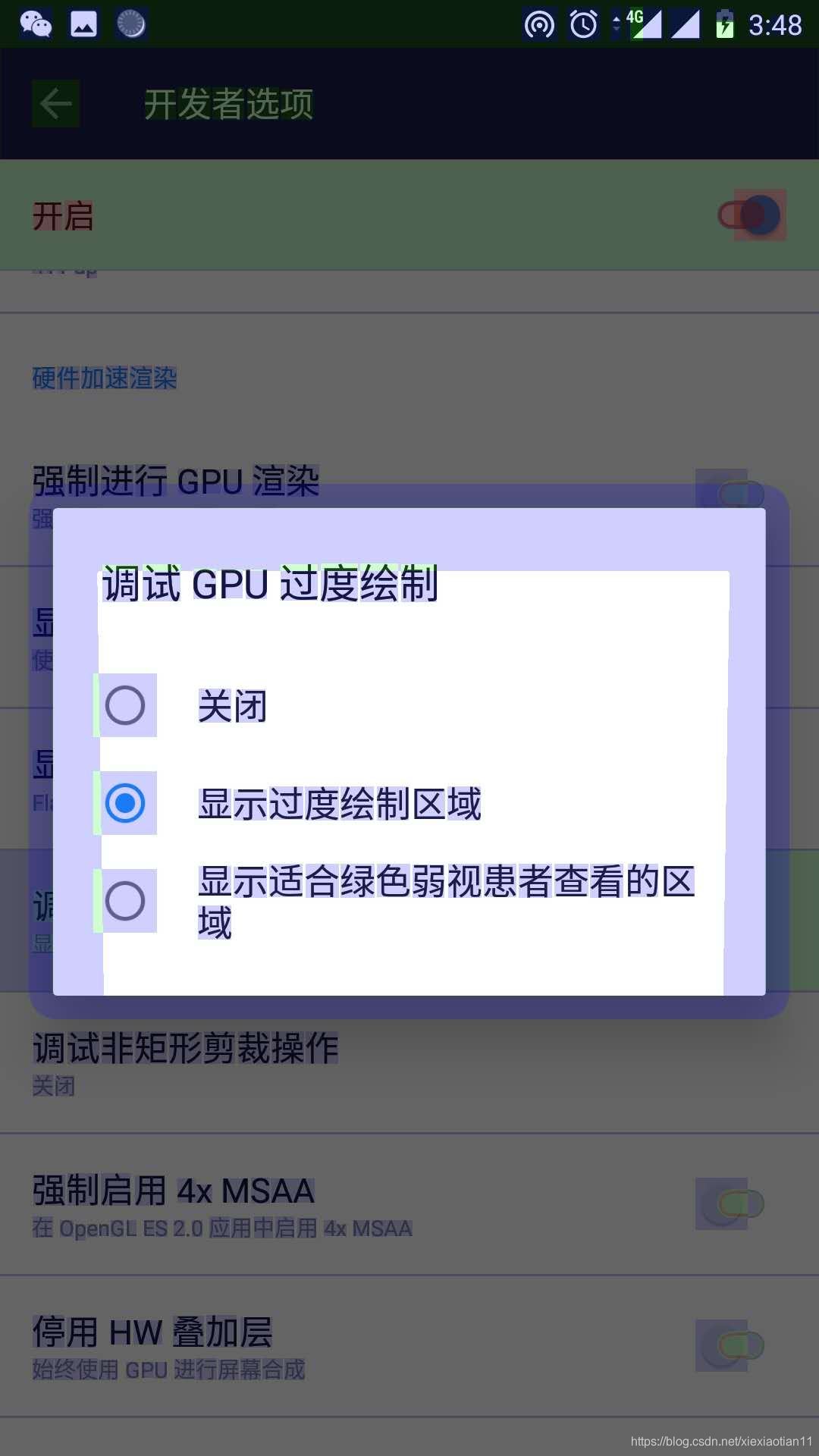The image size is (819, 1456).
Task: Toggle 停用 HW 叠加层 switch
Action: 731,1345
